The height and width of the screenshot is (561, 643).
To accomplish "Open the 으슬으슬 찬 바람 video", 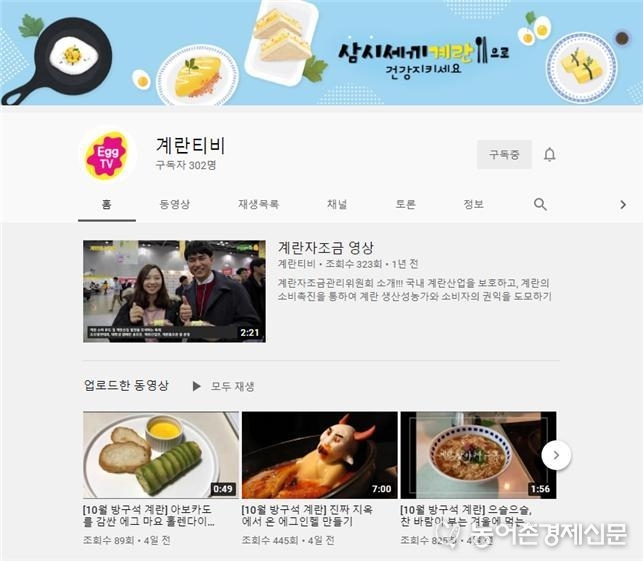I will (x=477, y=455).
